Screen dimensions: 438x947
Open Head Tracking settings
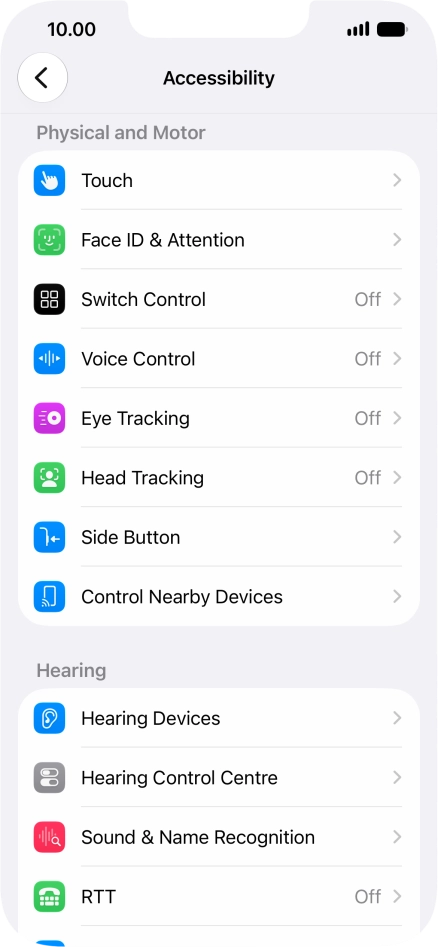point(219,478)
